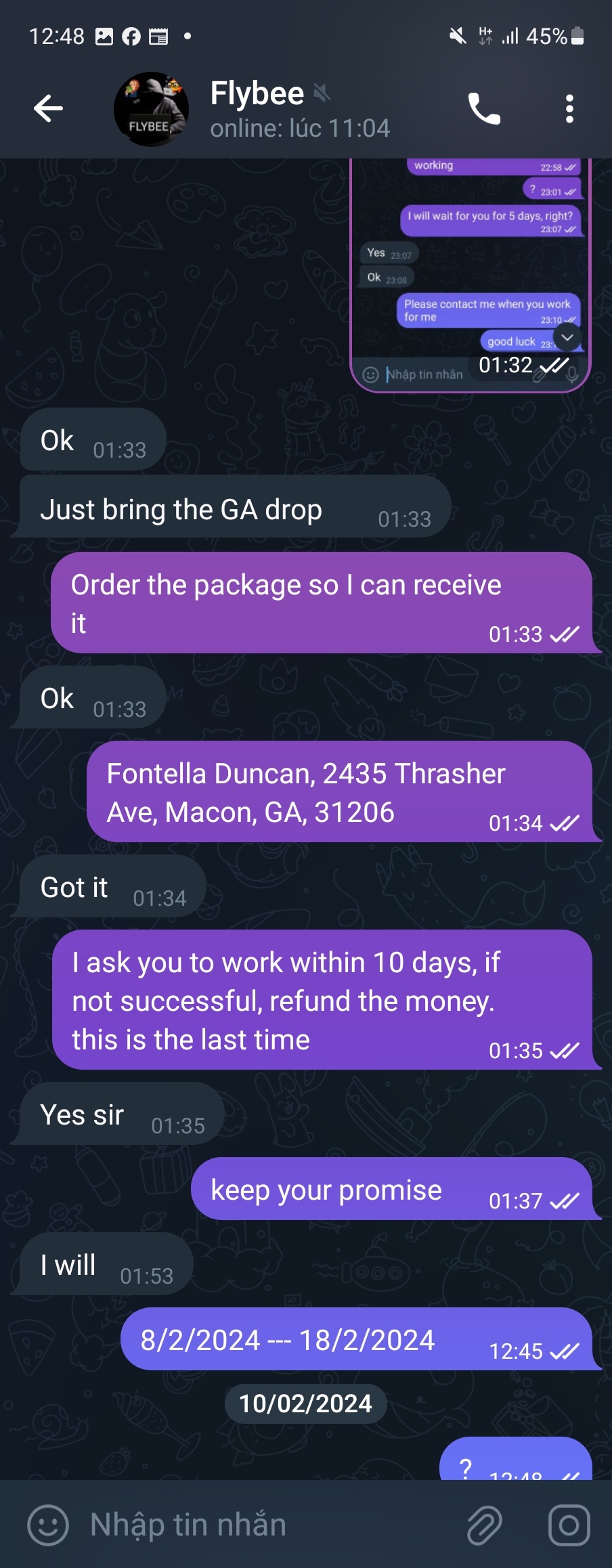This screenshot has width=612, height=1568.
Task: Open the camera to send media
Action: (569, 1525)
